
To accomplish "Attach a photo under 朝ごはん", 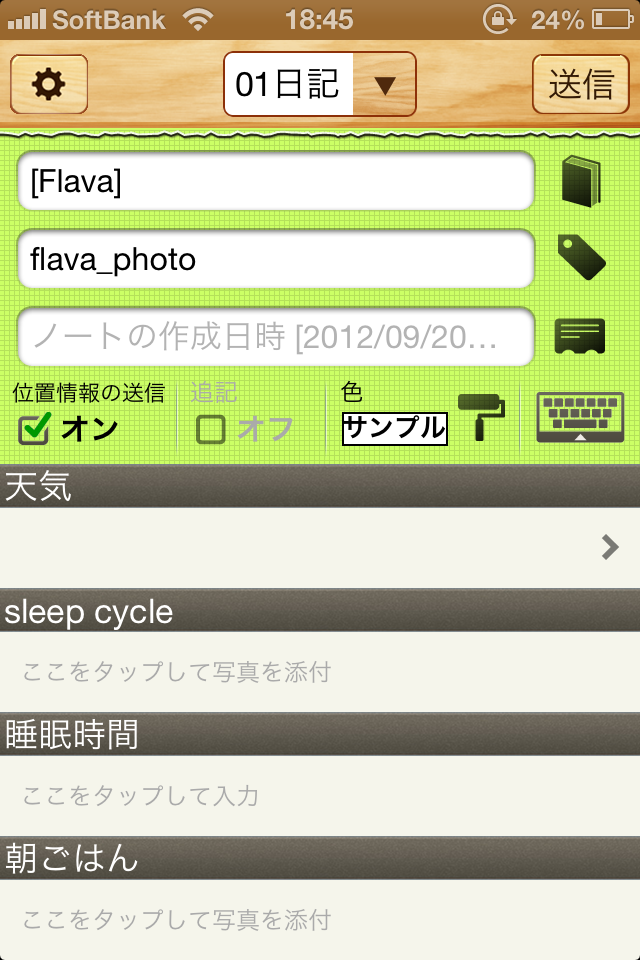I will click(x=320, y=919).
